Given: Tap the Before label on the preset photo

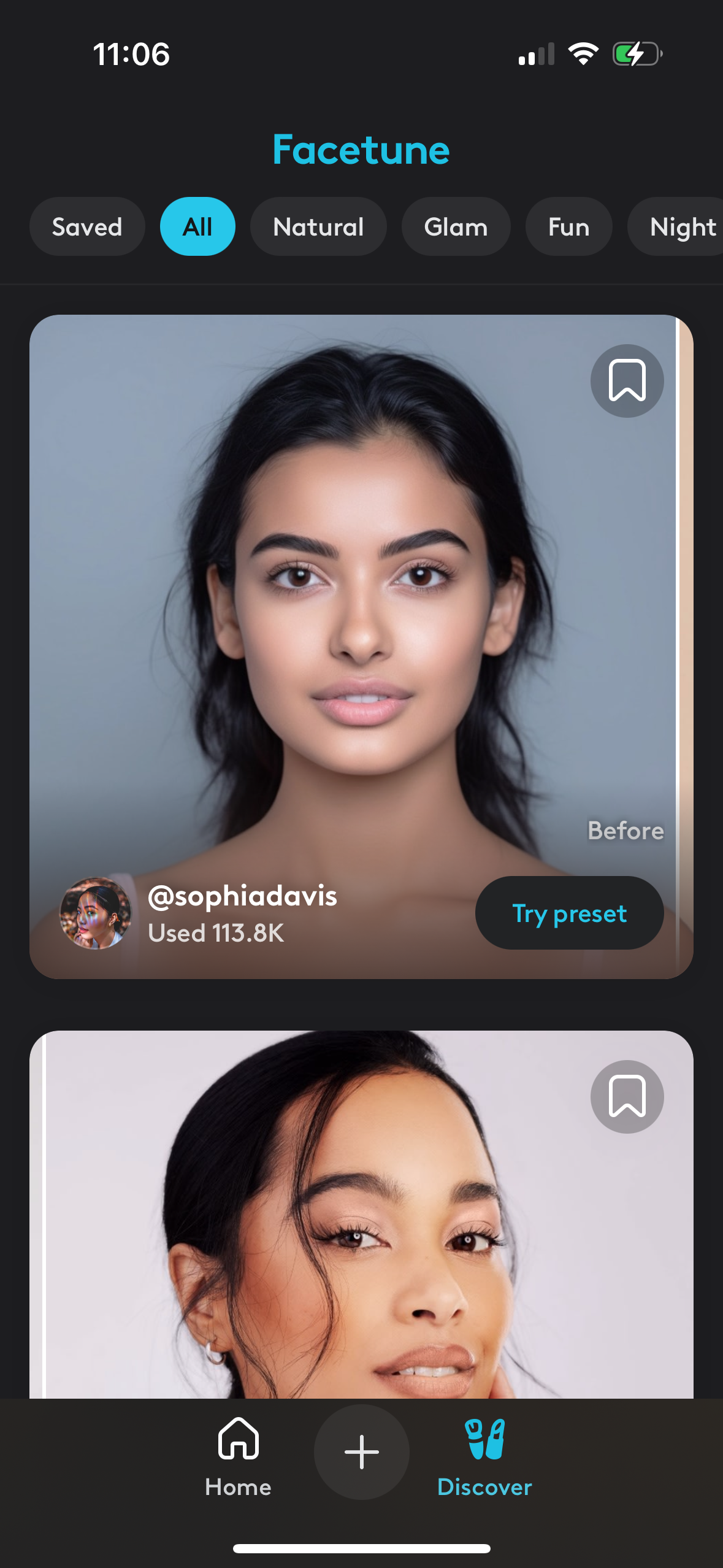Looking at the screenshot, I should tap(625, 832).
